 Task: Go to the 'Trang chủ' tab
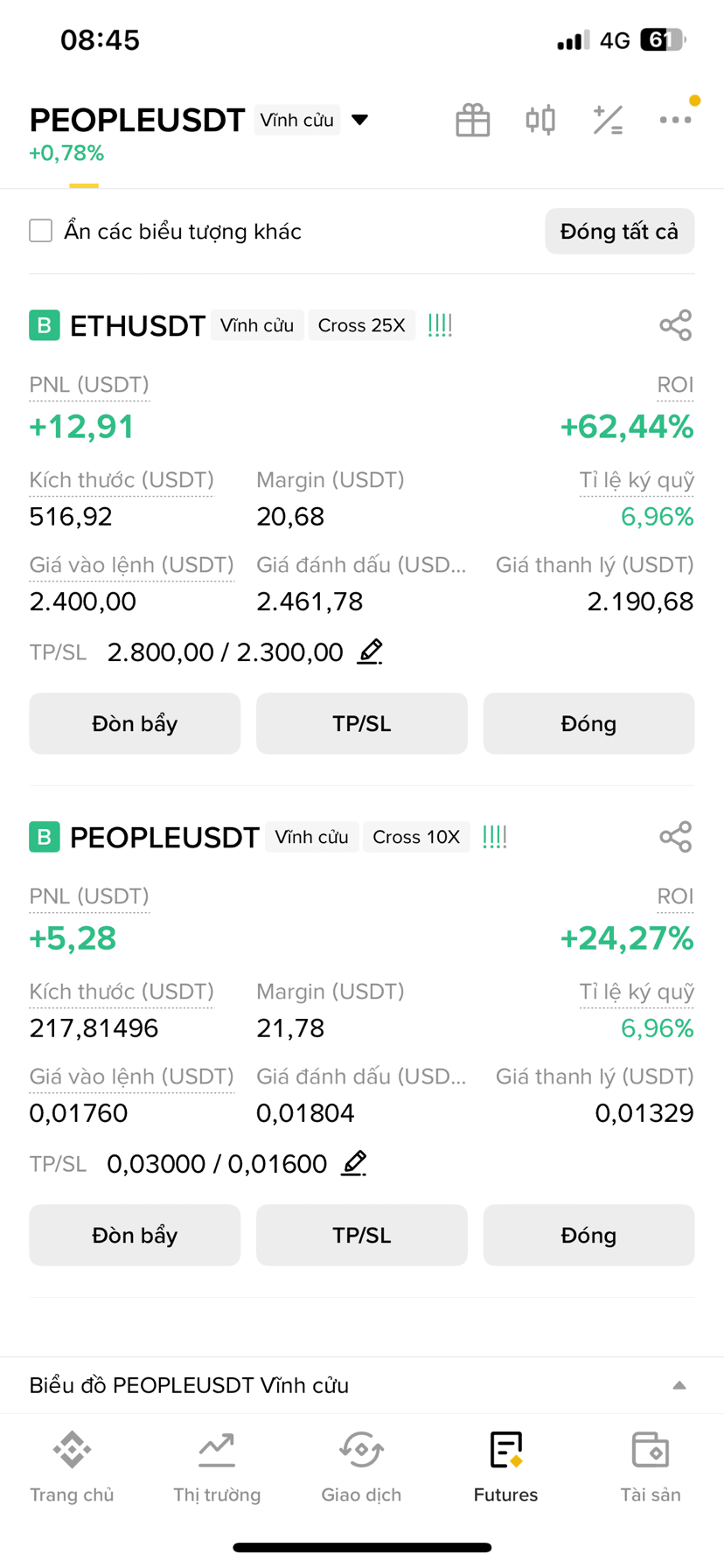(x=72, y=1467)
